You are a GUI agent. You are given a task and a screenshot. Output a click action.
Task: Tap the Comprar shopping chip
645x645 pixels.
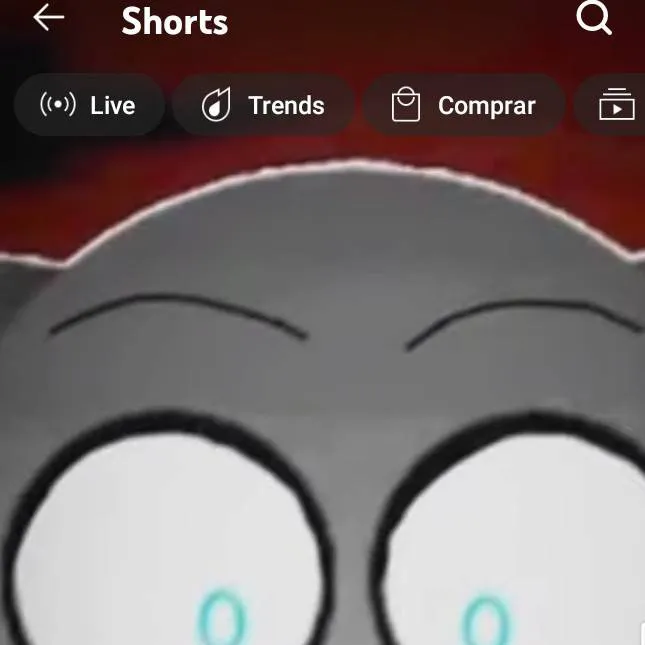[463, 105]
